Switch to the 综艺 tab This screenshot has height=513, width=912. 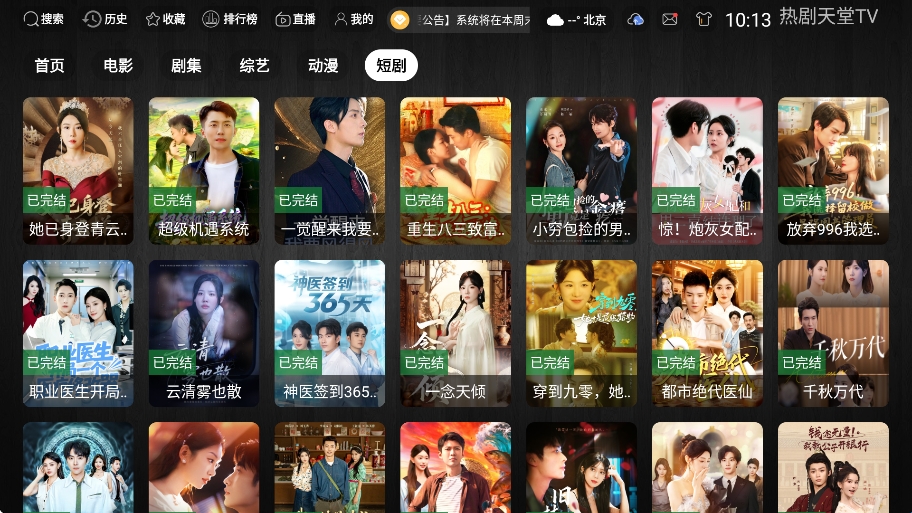(254, 66)
